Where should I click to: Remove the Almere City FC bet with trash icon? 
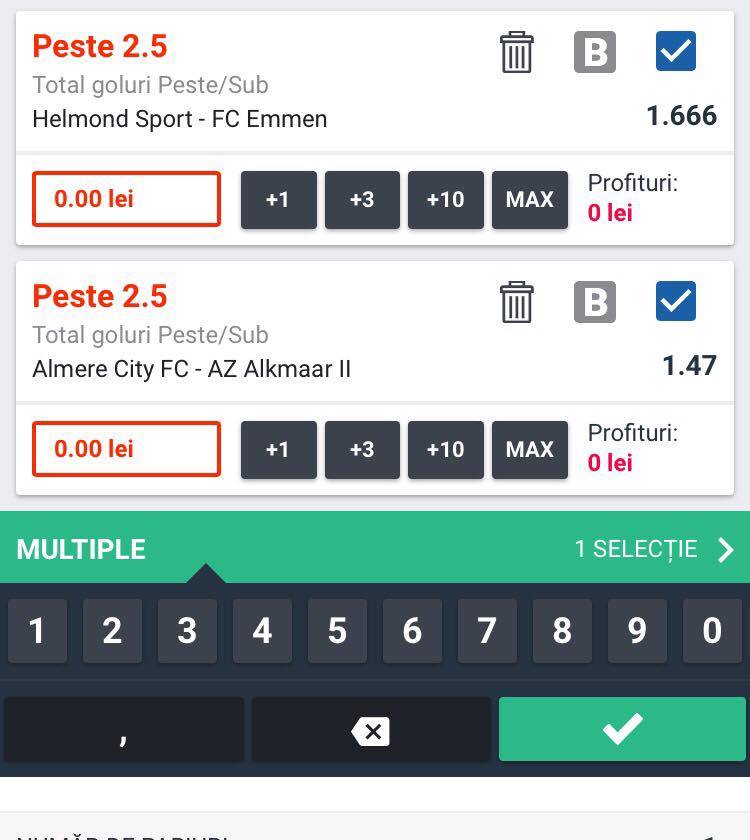click(516, 302)
